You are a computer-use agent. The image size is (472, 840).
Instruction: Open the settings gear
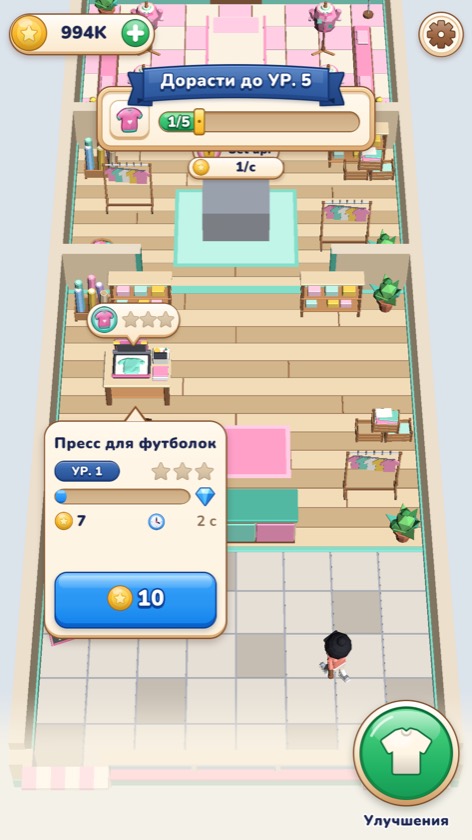click(x=441, y=34)
